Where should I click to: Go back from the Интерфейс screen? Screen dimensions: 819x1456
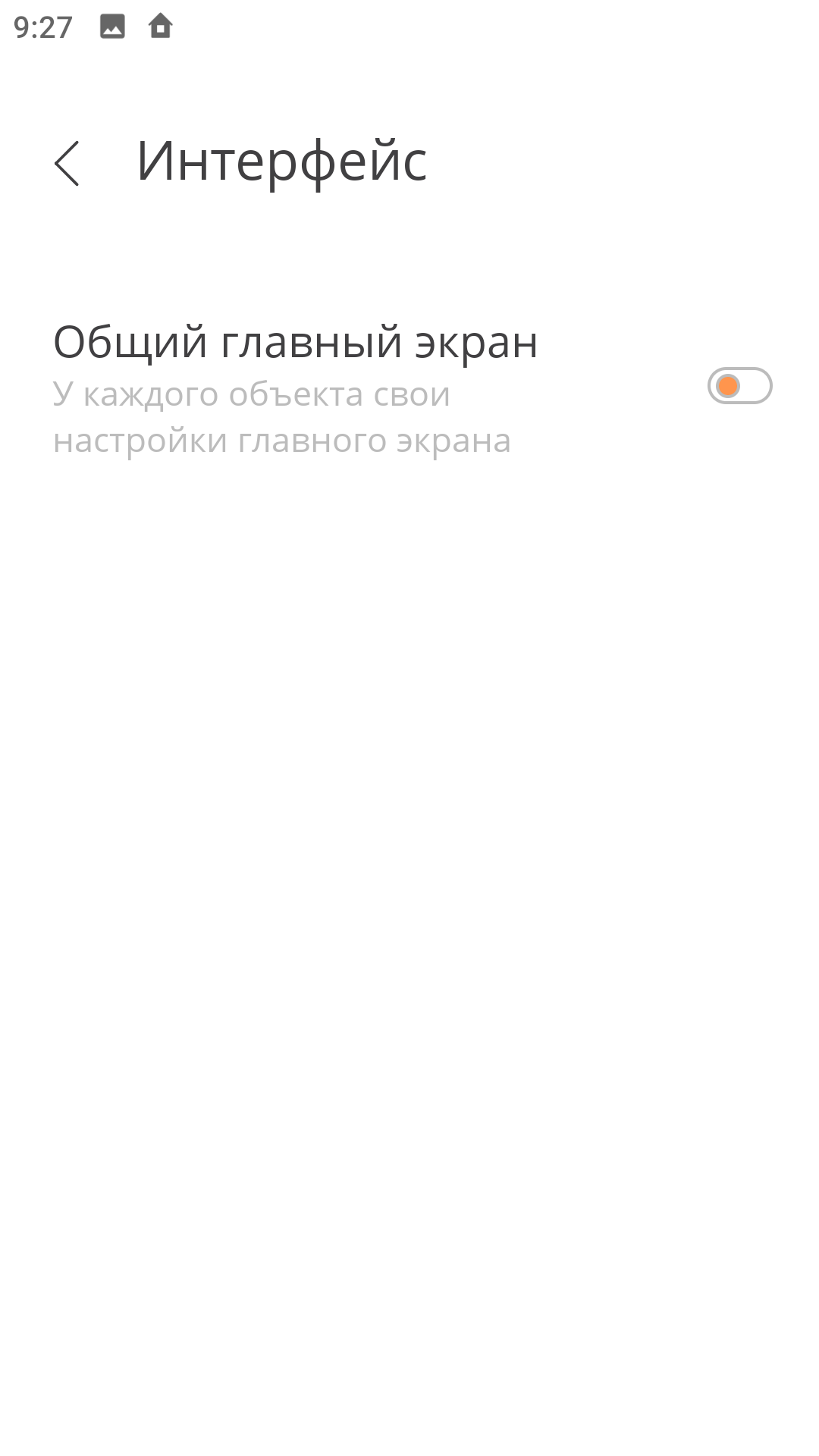coord(67,163)
